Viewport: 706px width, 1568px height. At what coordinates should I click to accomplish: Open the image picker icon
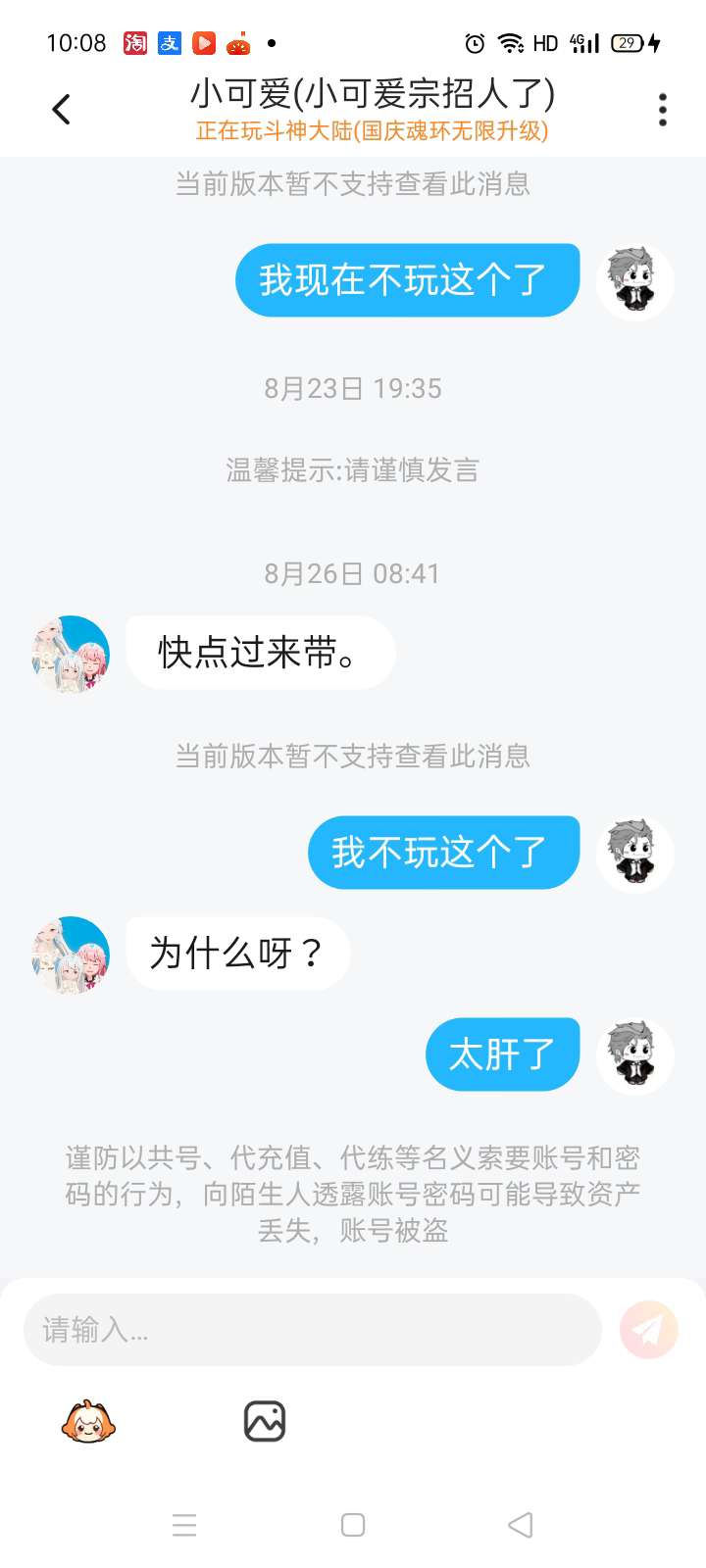click(264, 1421)
